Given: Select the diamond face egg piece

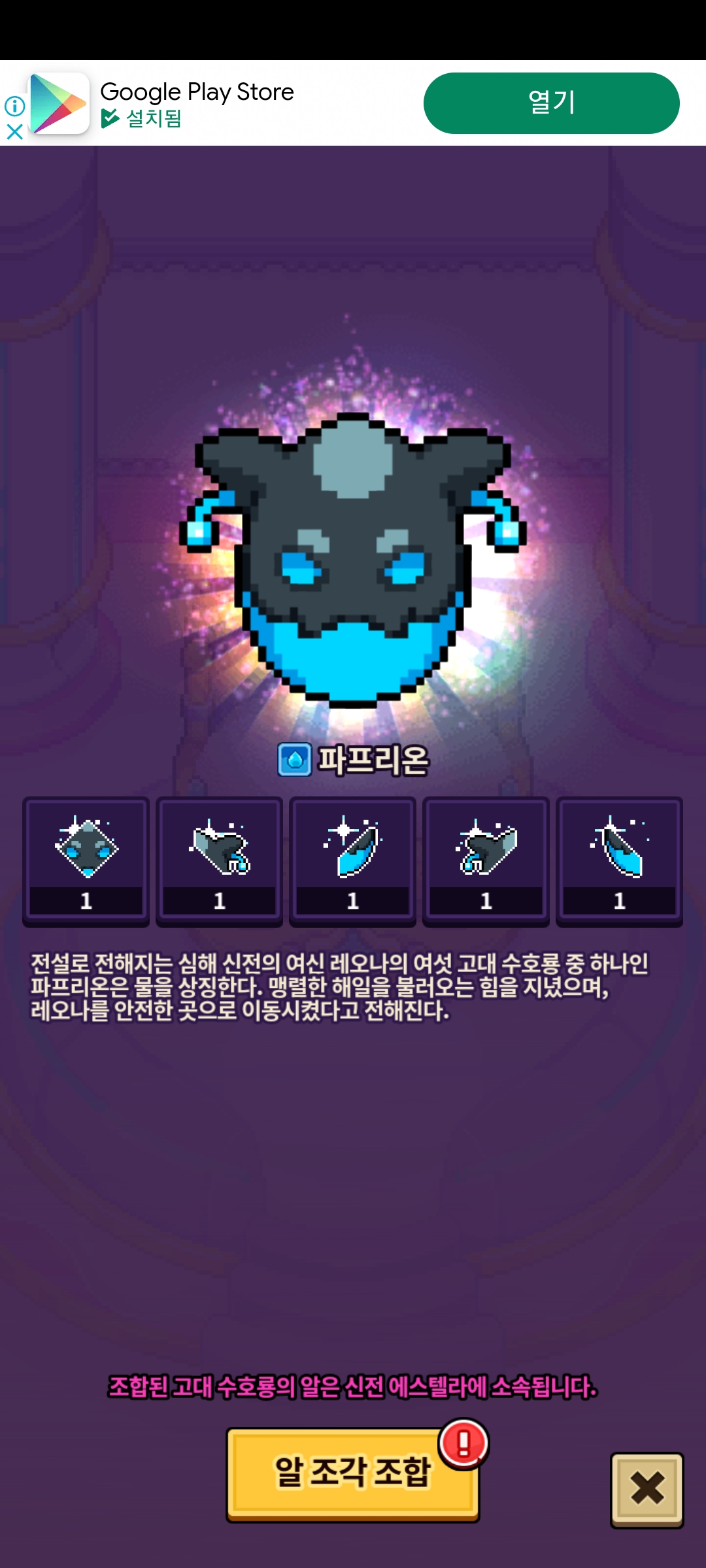Looking at the screenshot, I should 86,861.
